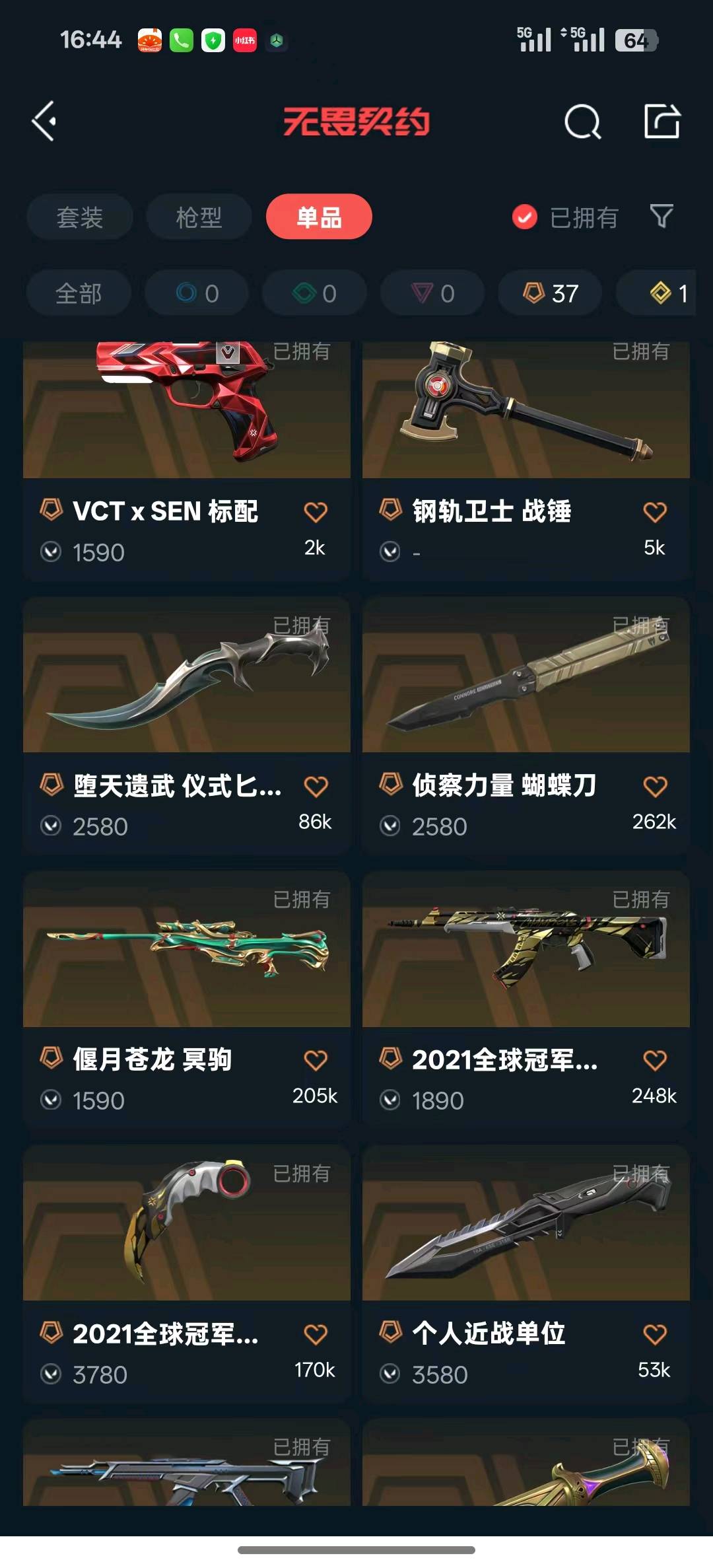Screen dimensions: 713x1568
Task: Go back using the top-left arrow
Action: click(x=45, y=121)
